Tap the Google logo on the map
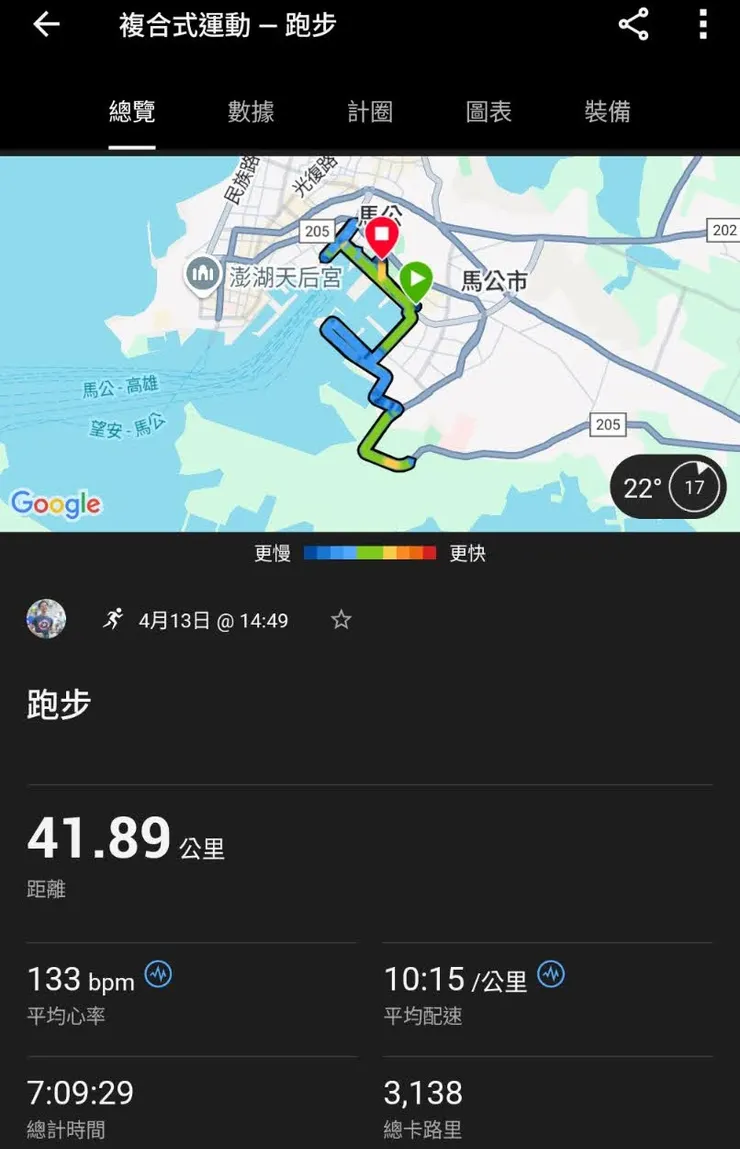740x1149 pixels. coord(57,505)
